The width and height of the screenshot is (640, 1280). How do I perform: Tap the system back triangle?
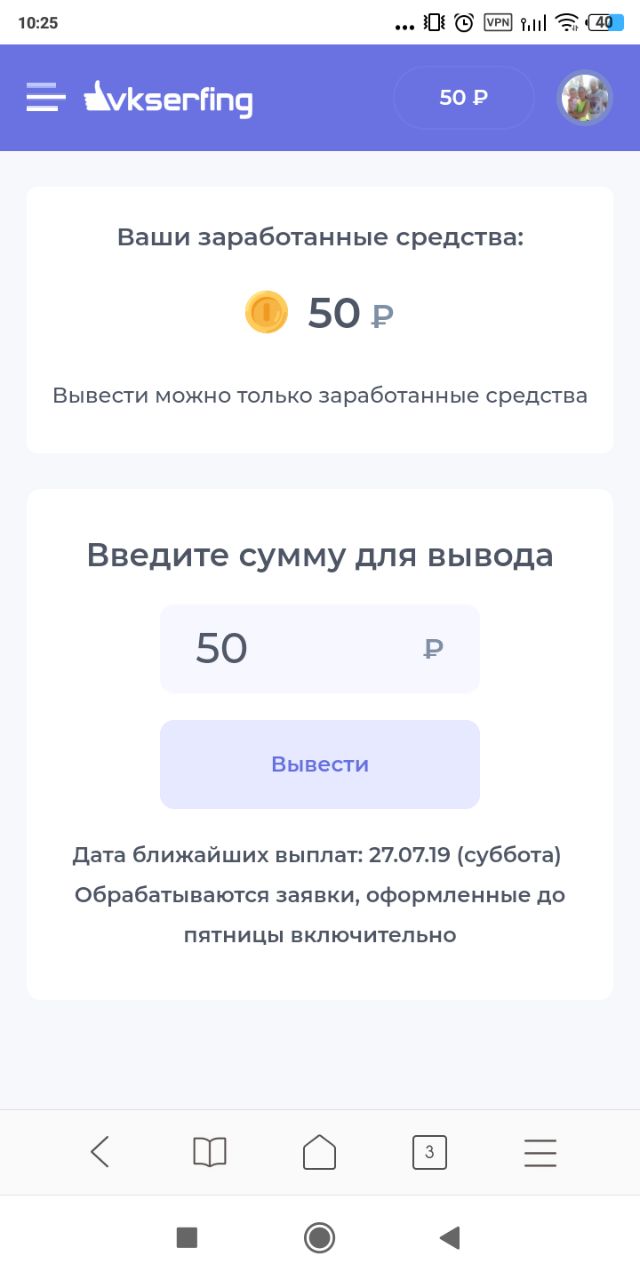[x=450, y=1238]
